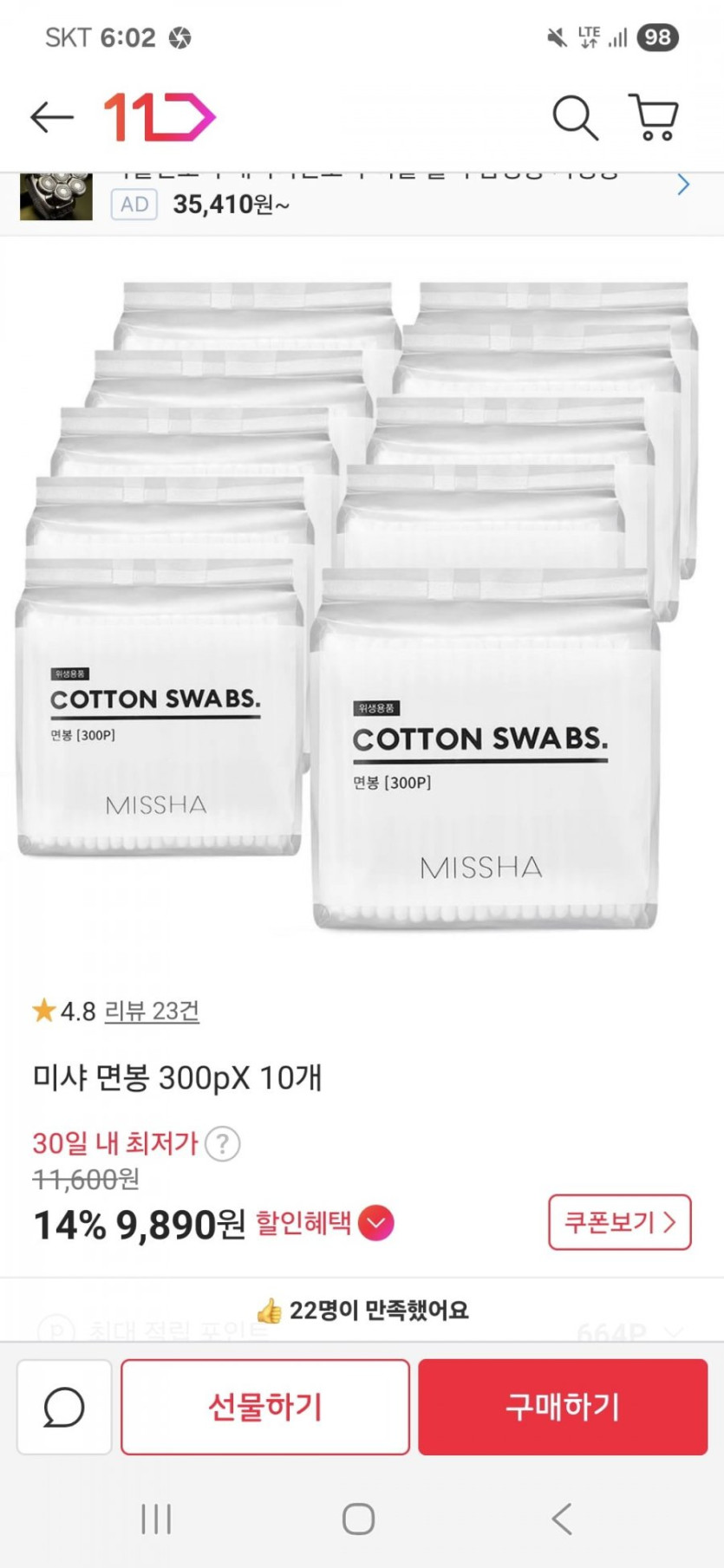
Task: Open the seller chat inquiry icon
Action: (64, 1407)
